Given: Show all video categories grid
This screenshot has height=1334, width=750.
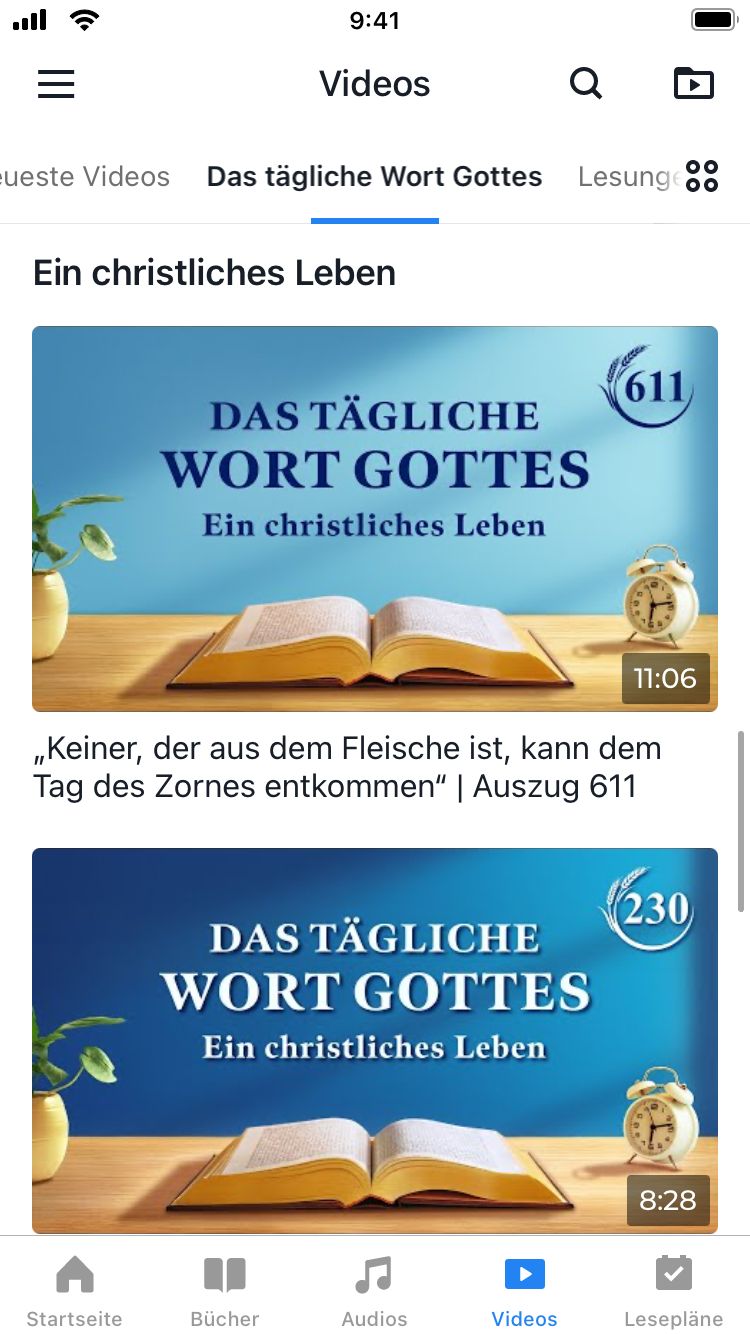Looking at the screenshot, I should [x=702, y=177].
